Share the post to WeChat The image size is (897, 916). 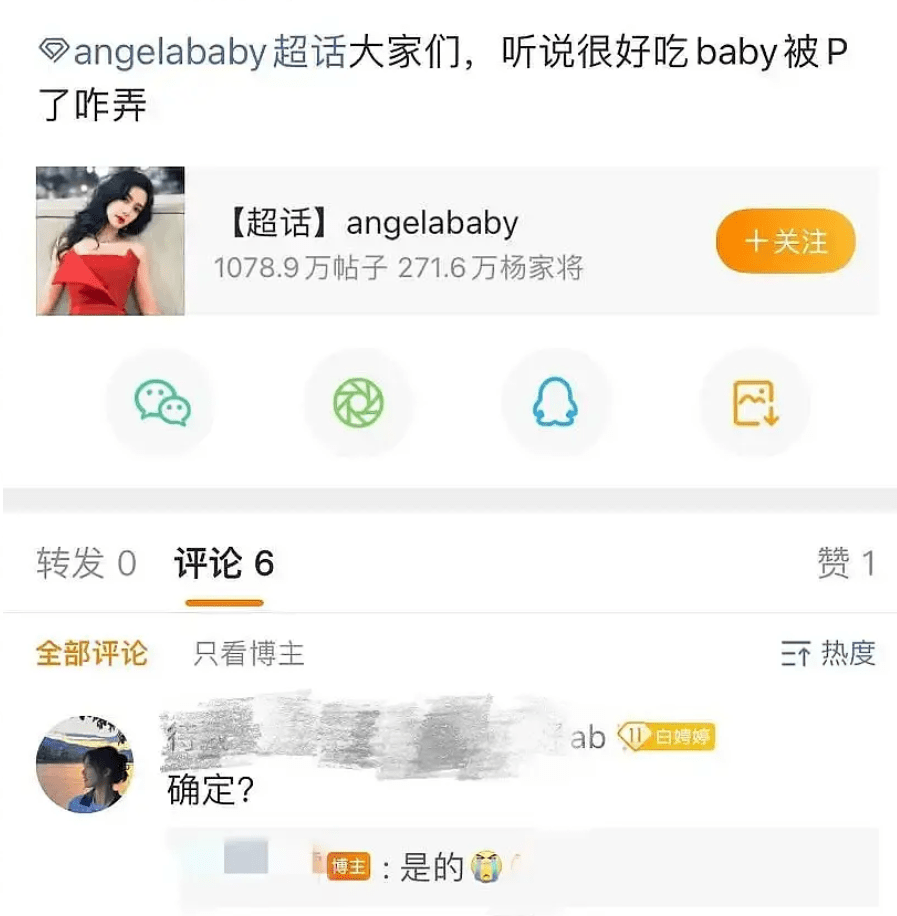point(162,402)
